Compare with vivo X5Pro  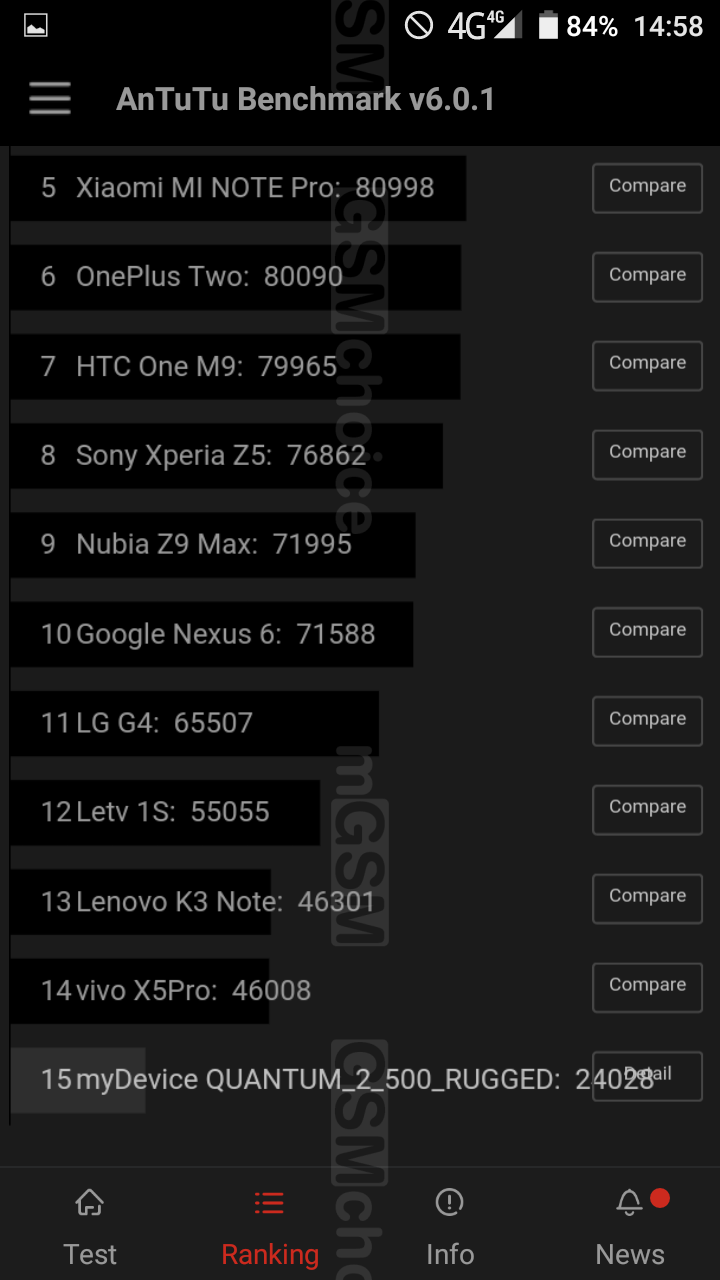[647, 987]
